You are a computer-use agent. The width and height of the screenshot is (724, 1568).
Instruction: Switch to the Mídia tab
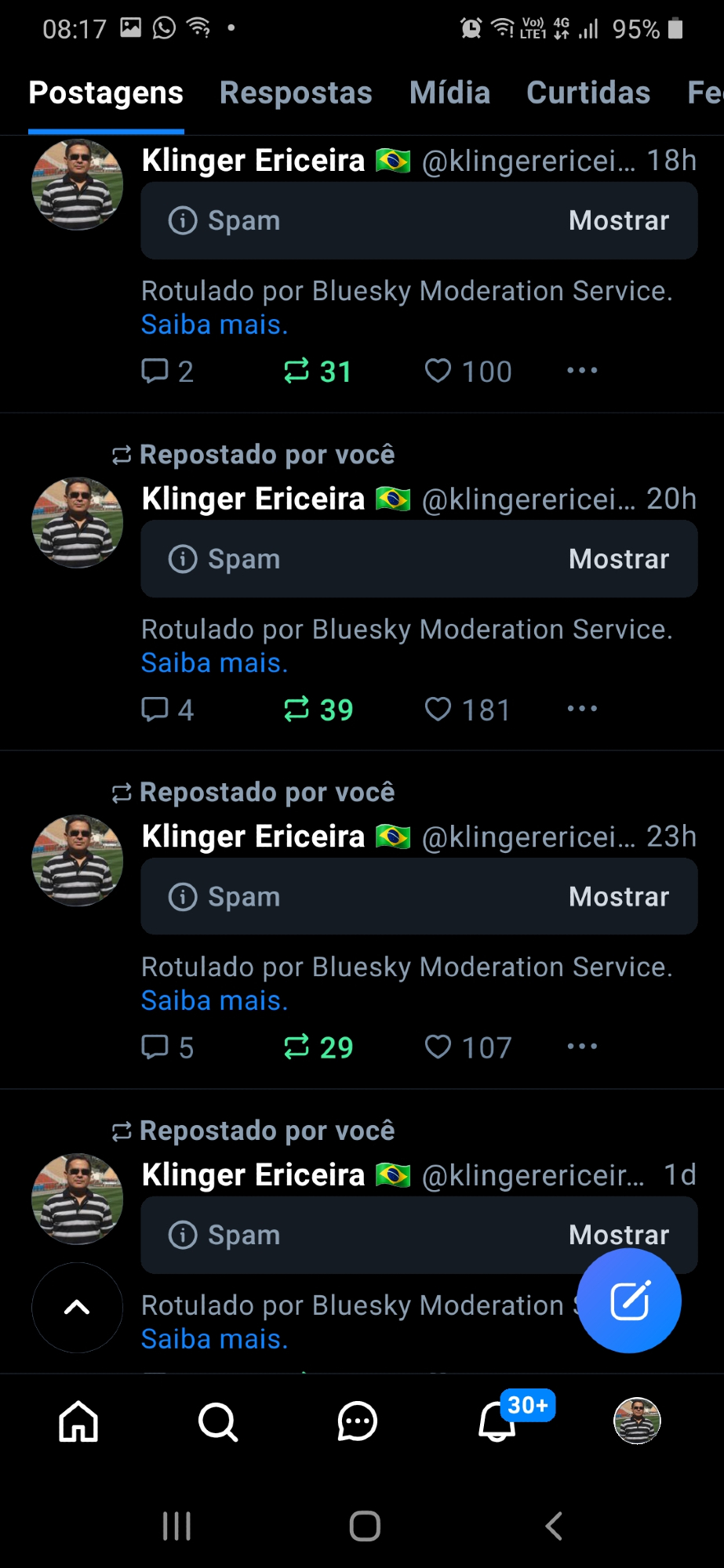tap(449, 93)
